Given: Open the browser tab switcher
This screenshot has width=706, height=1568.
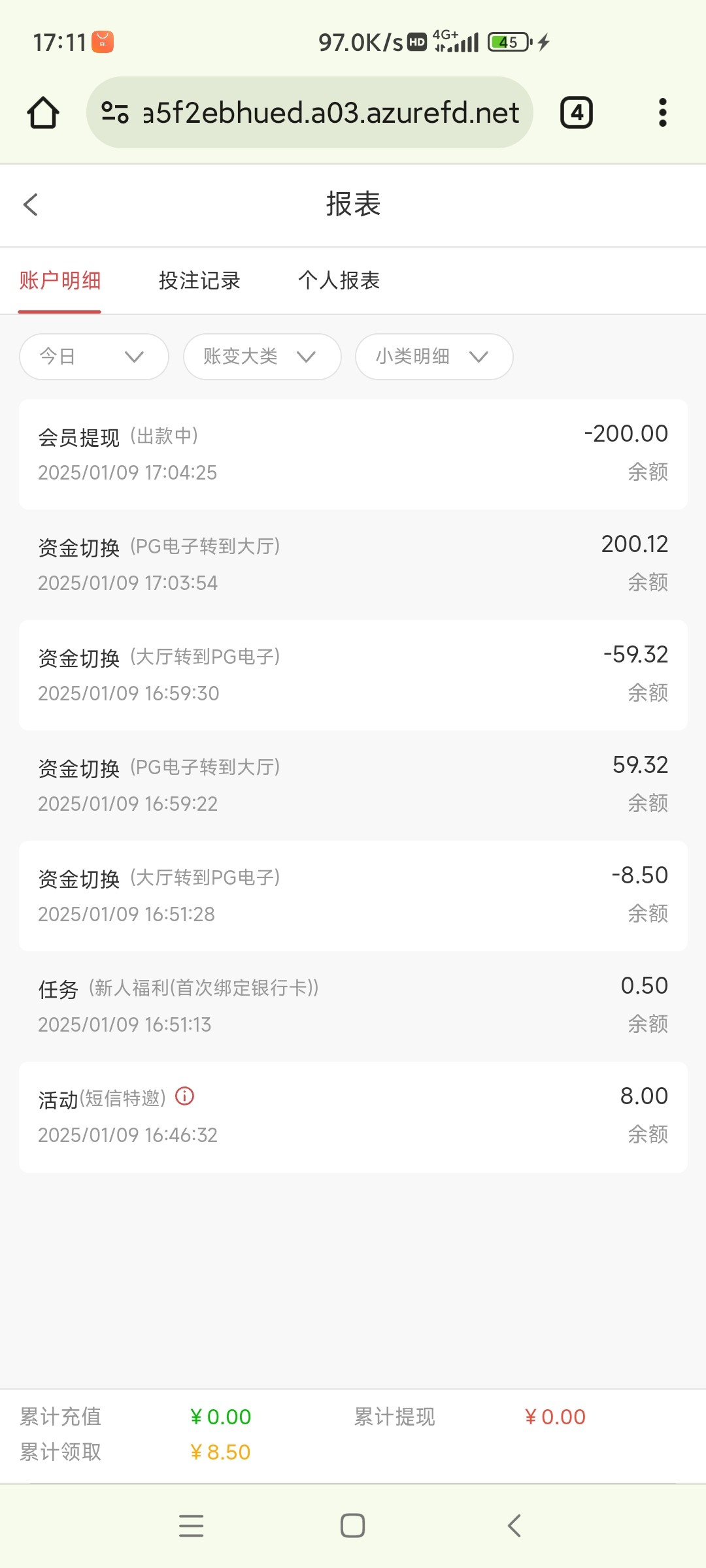Looking at the screenshot, I should (x=576, y=112).
